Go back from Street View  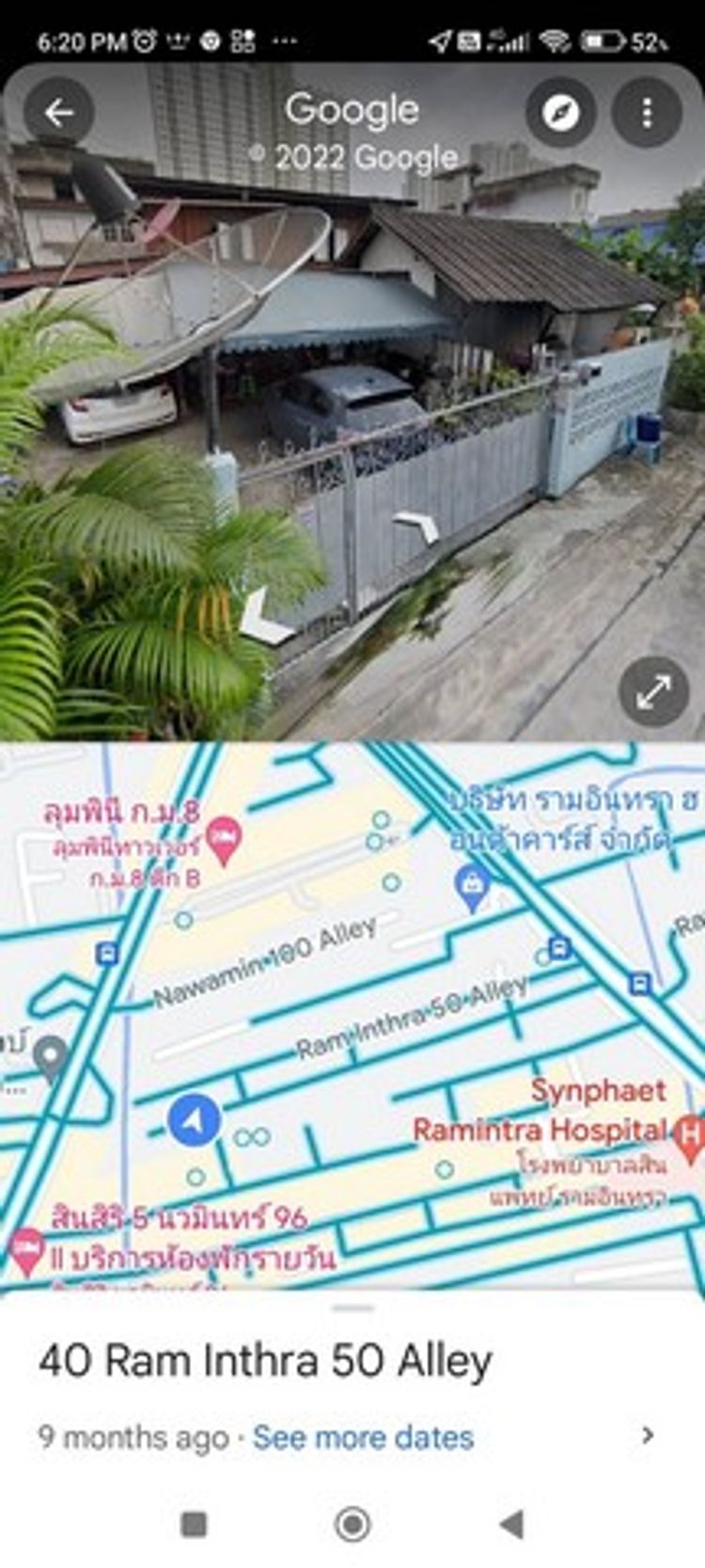pyautogui.click(x=58, y=113)
